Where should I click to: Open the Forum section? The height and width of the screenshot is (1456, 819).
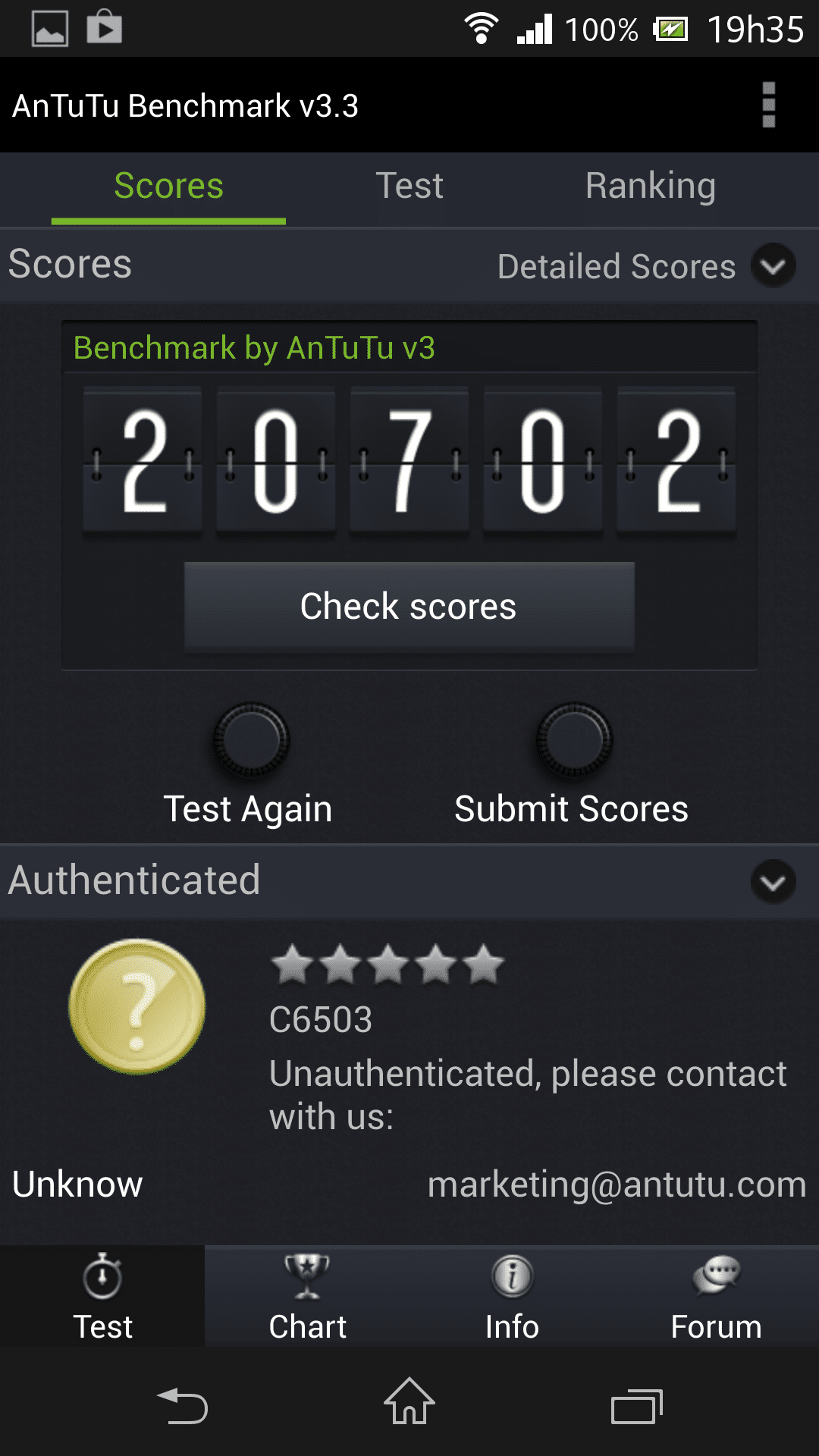[x=717, y=1296]
